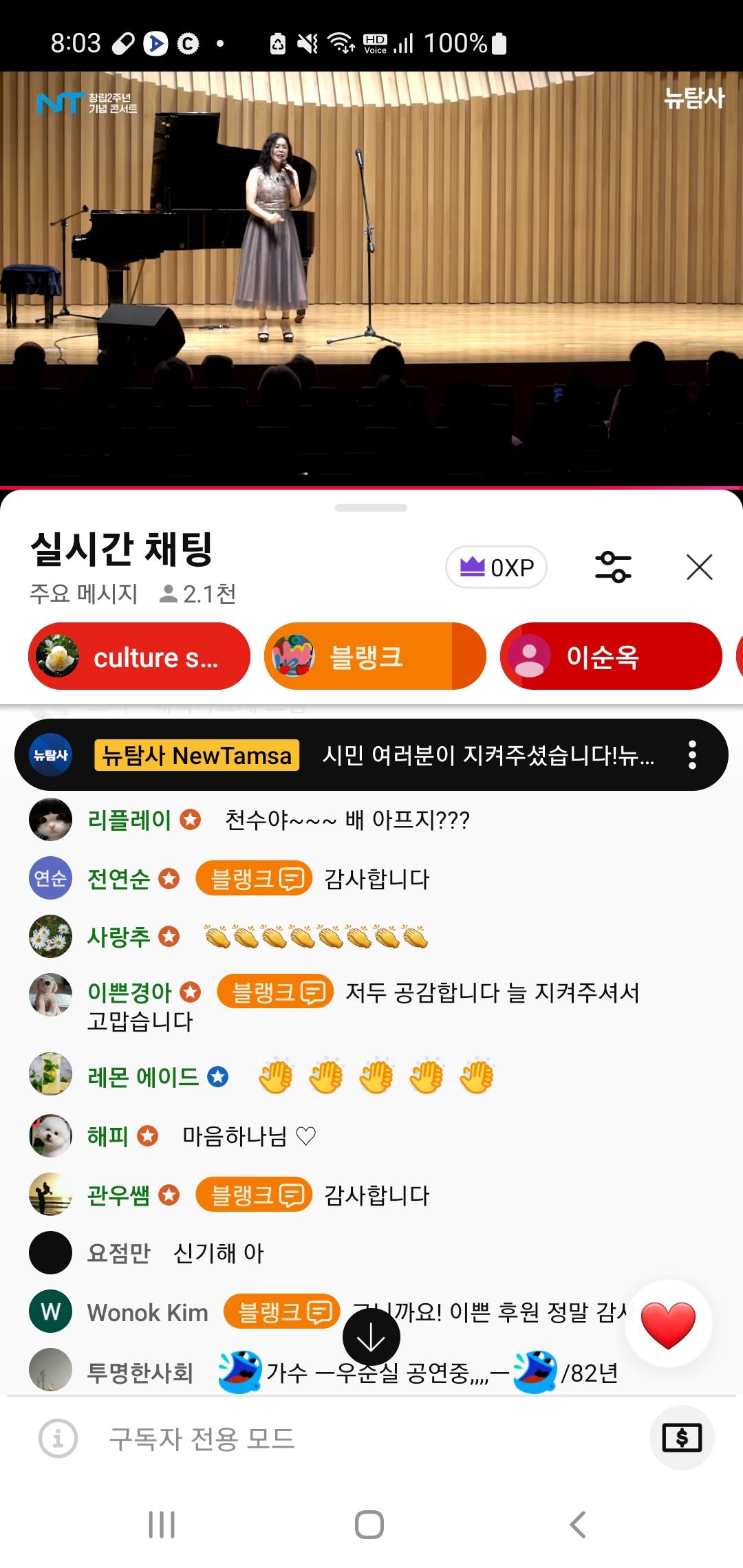The height and width of the screenshot is (1568, 743).
Task: Open options menu on the pinned 뉴탐사 message
Action: [693, 754]
